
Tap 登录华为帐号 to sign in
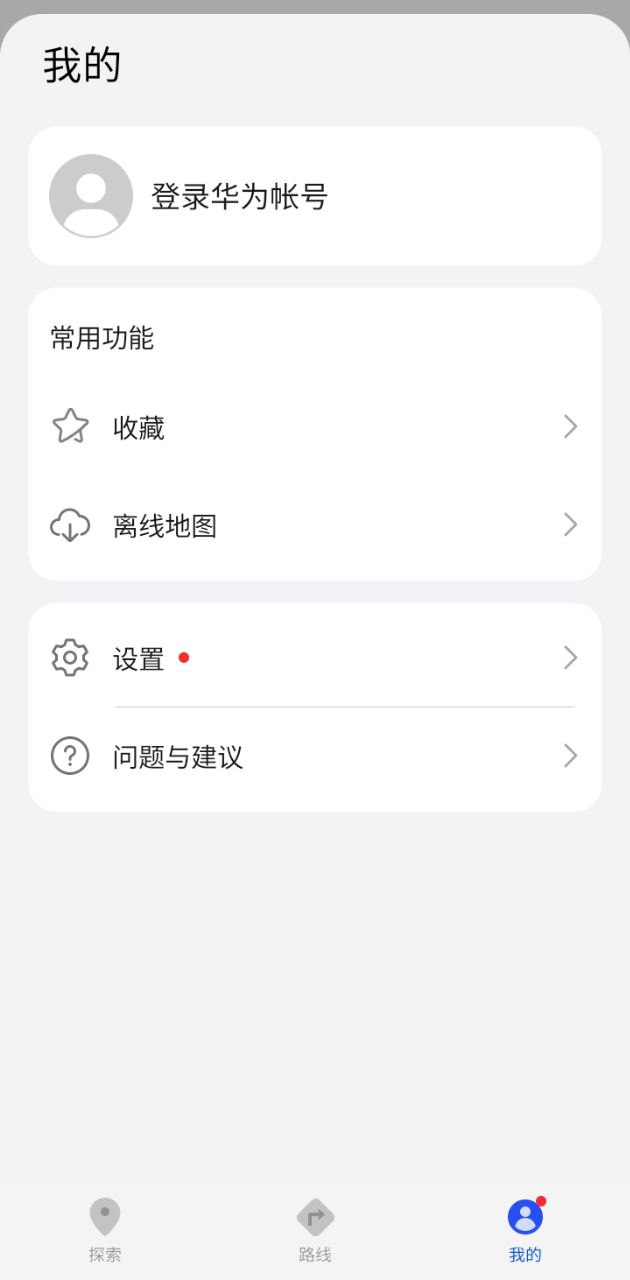315,196
